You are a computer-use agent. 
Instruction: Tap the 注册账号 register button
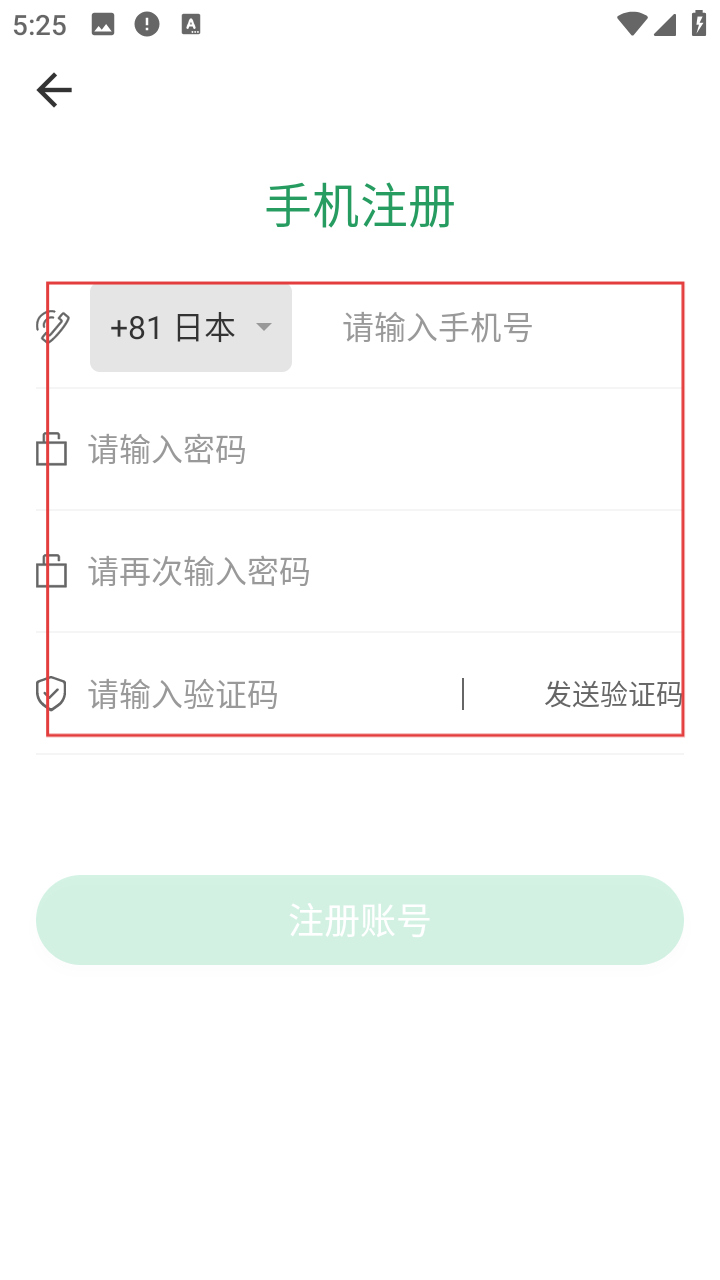click(360, 920)
